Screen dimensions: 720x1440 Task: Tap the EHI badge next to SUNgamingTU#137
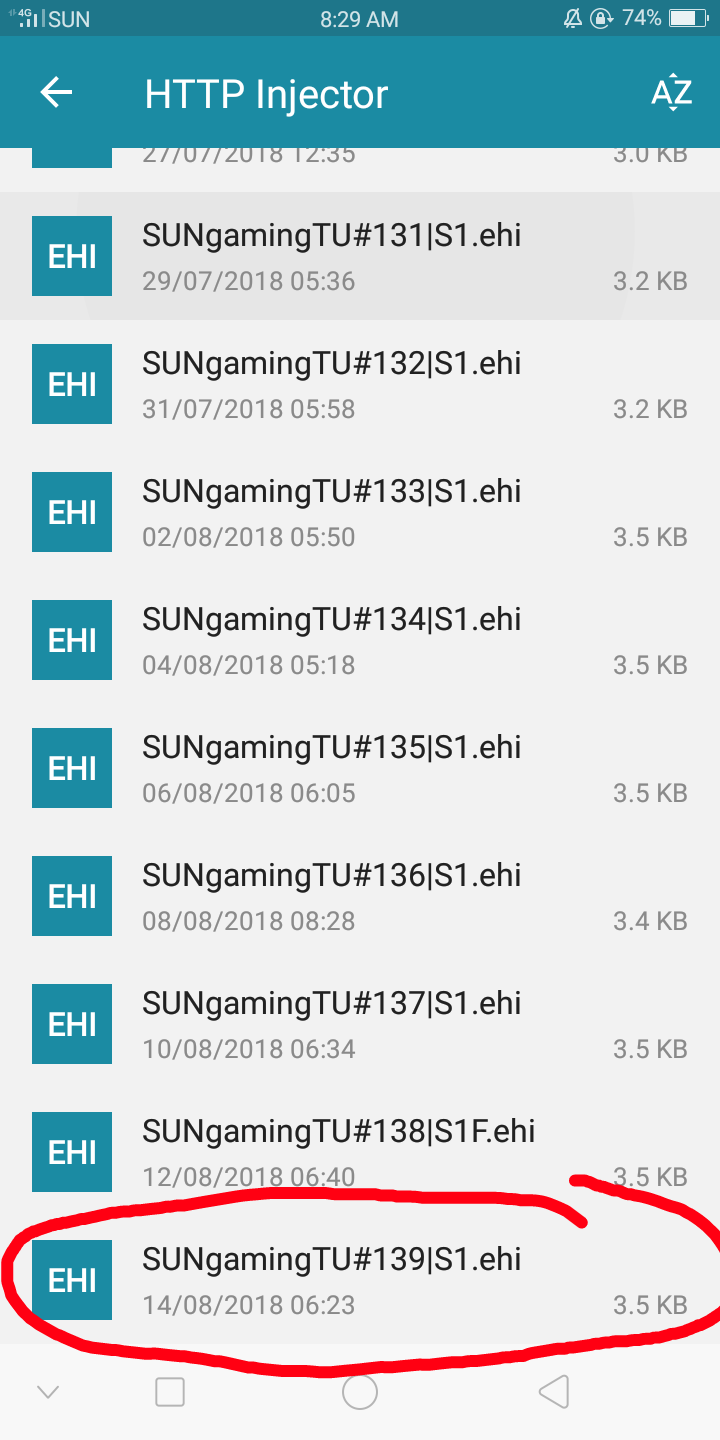click(x=71, y=1024)
